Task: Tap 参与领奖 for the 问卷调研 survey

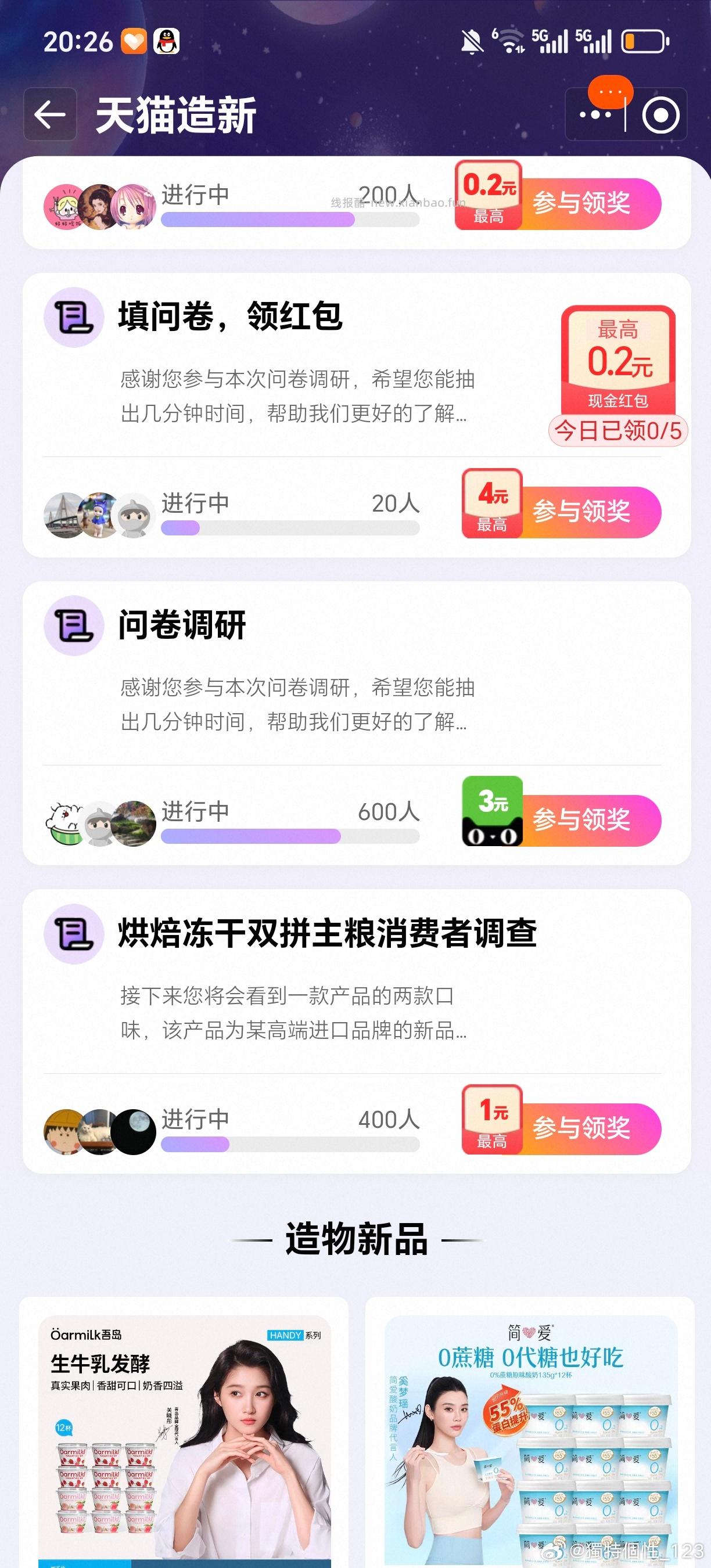Action: coord(584,820)
